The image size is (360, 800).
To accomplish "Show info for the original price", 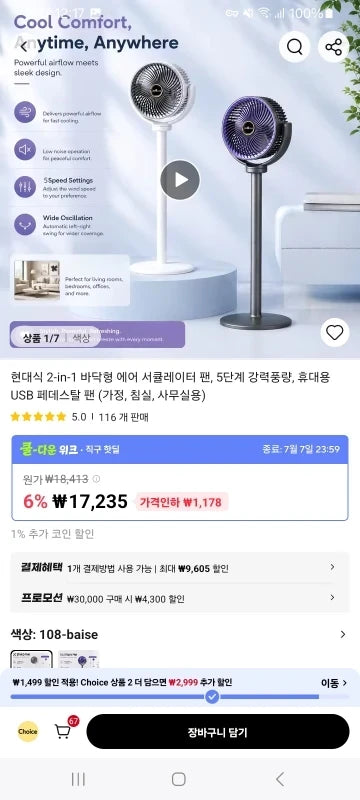I will click(96, 479).
